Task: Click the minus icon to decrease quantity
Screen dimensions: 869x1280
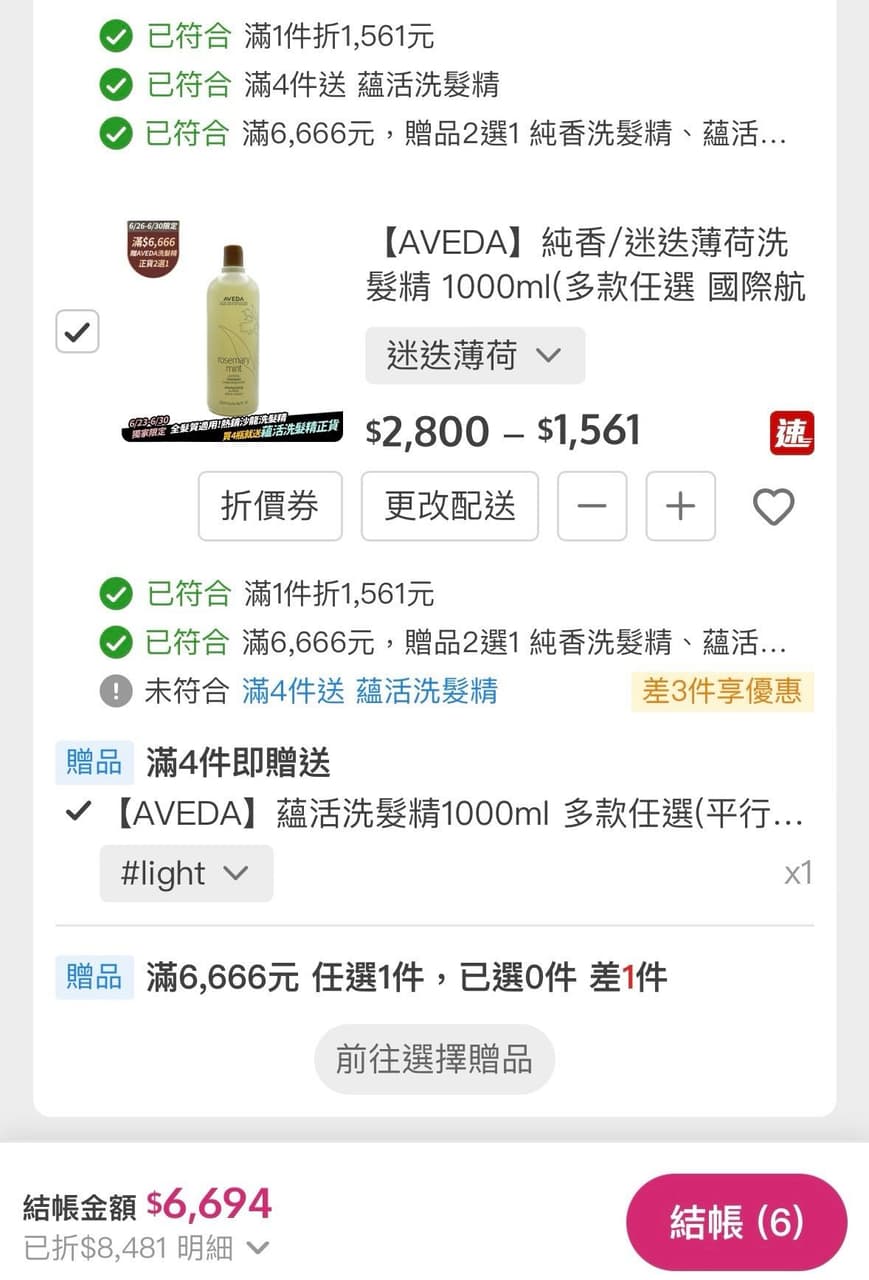Action: click(x=592, y=507)
